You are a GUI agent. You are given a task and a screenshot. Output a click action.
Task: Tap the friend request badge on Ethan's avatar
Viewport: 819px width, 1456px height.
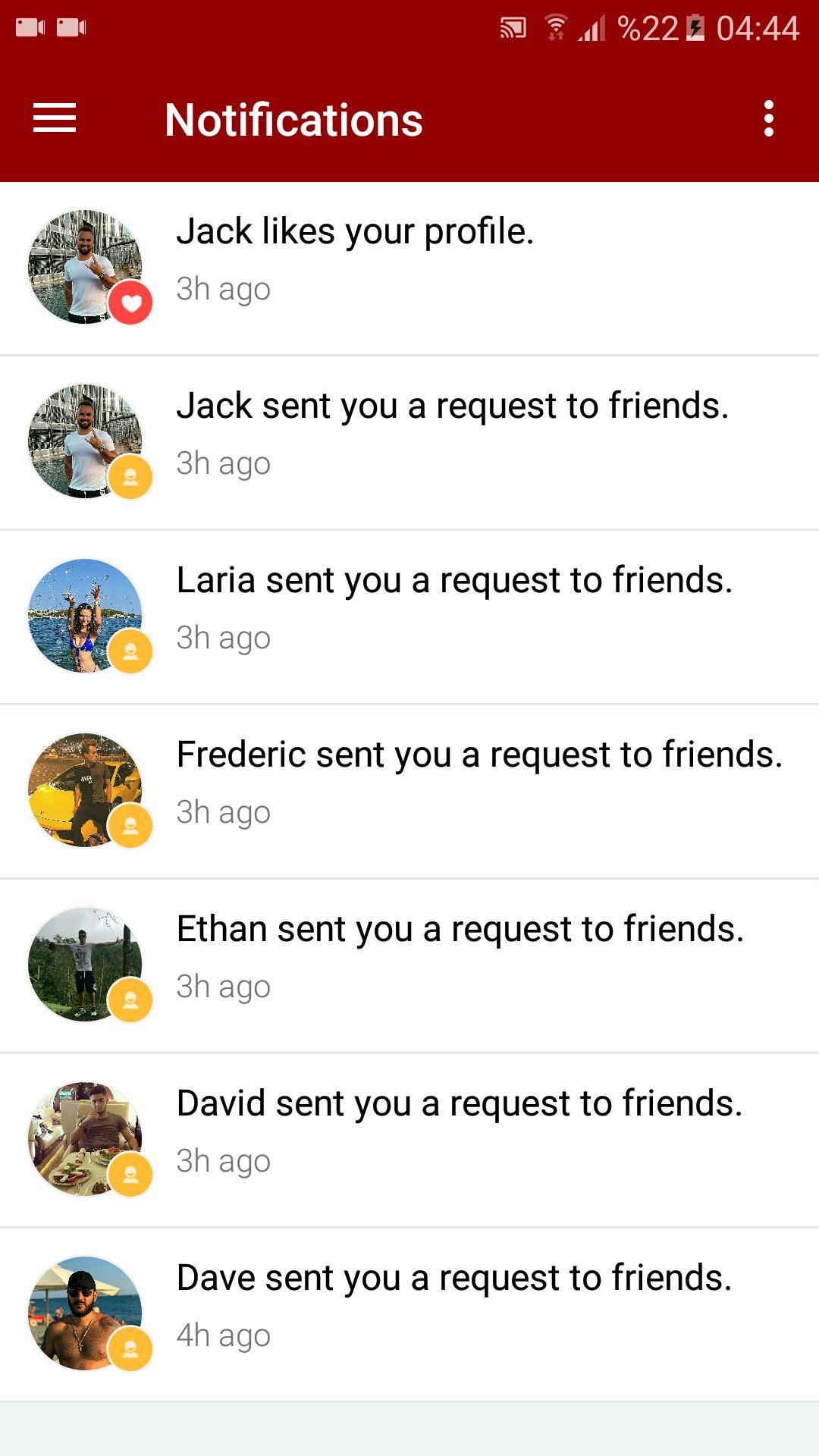tap(131, 999)
